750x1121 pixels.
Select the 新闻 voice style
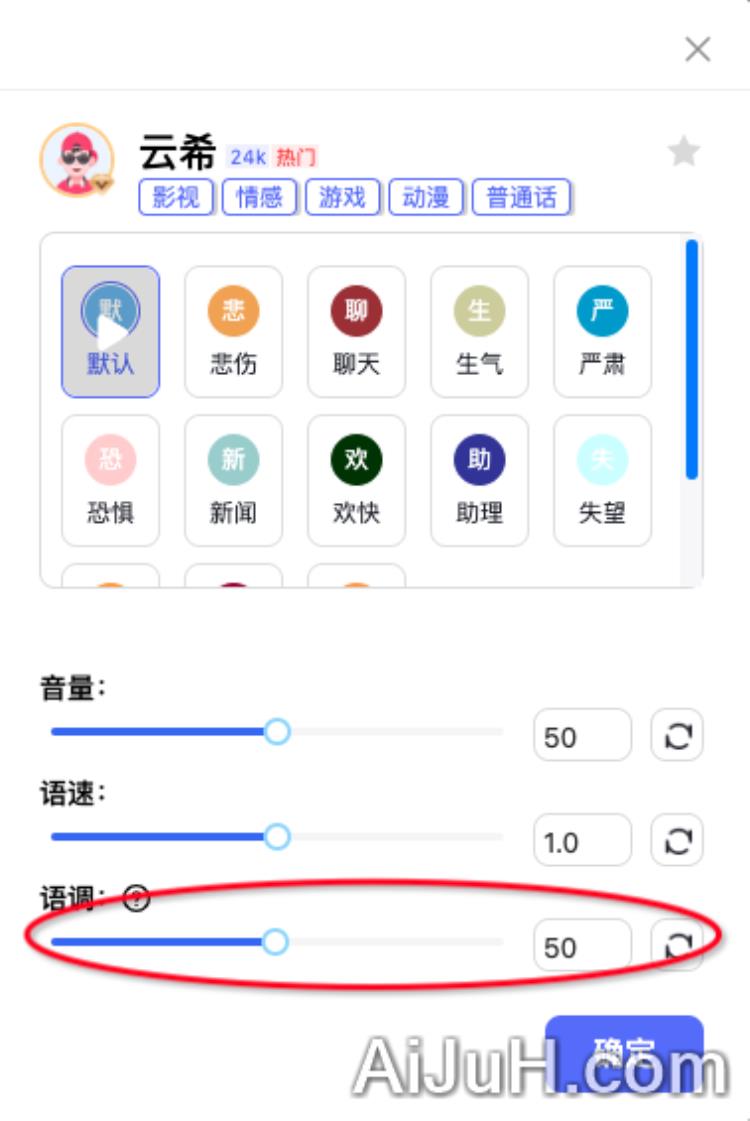click(x=233, y=481)
